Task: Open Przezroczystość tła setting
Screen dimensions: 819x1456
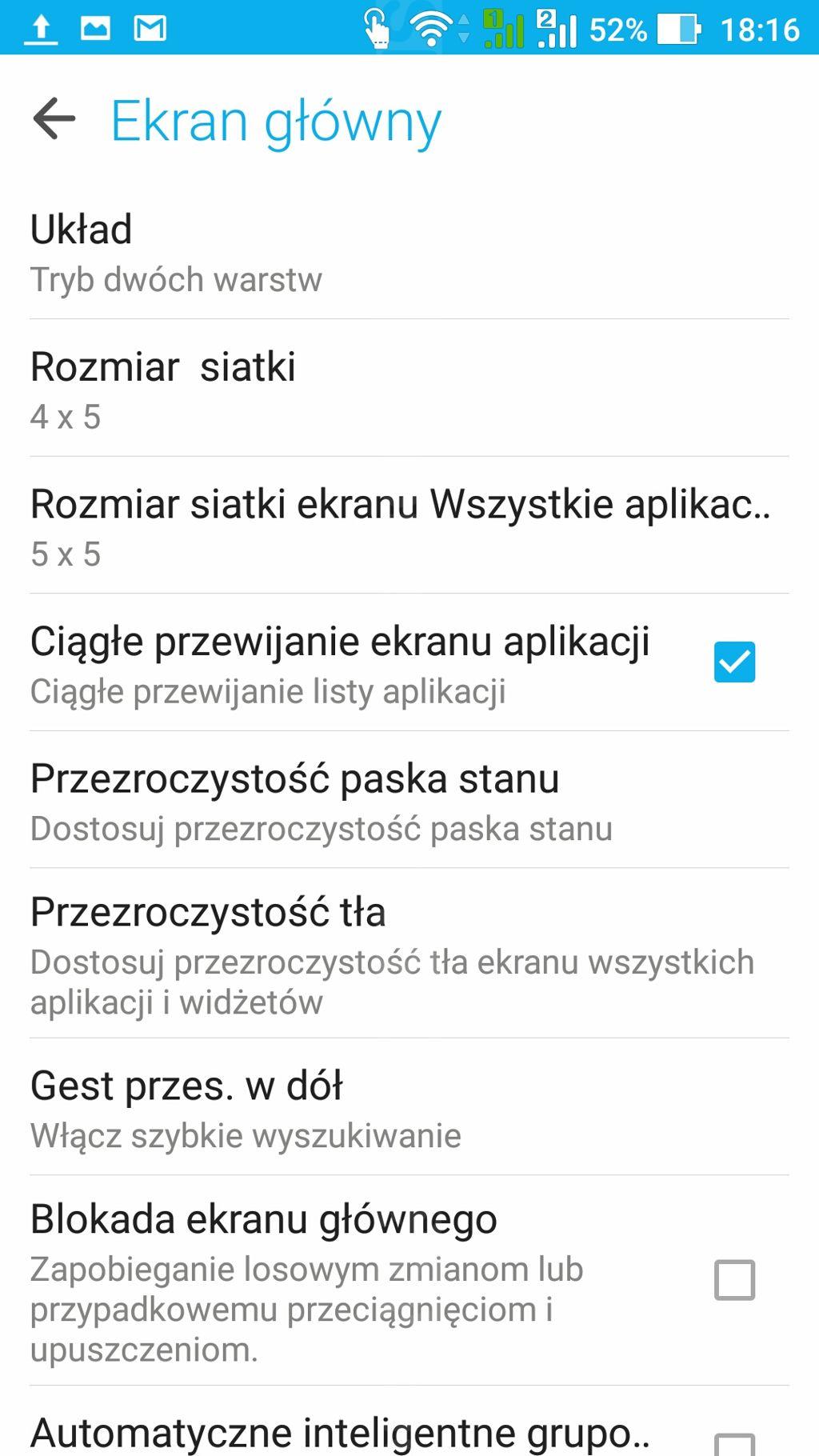Action: point(409,954)
